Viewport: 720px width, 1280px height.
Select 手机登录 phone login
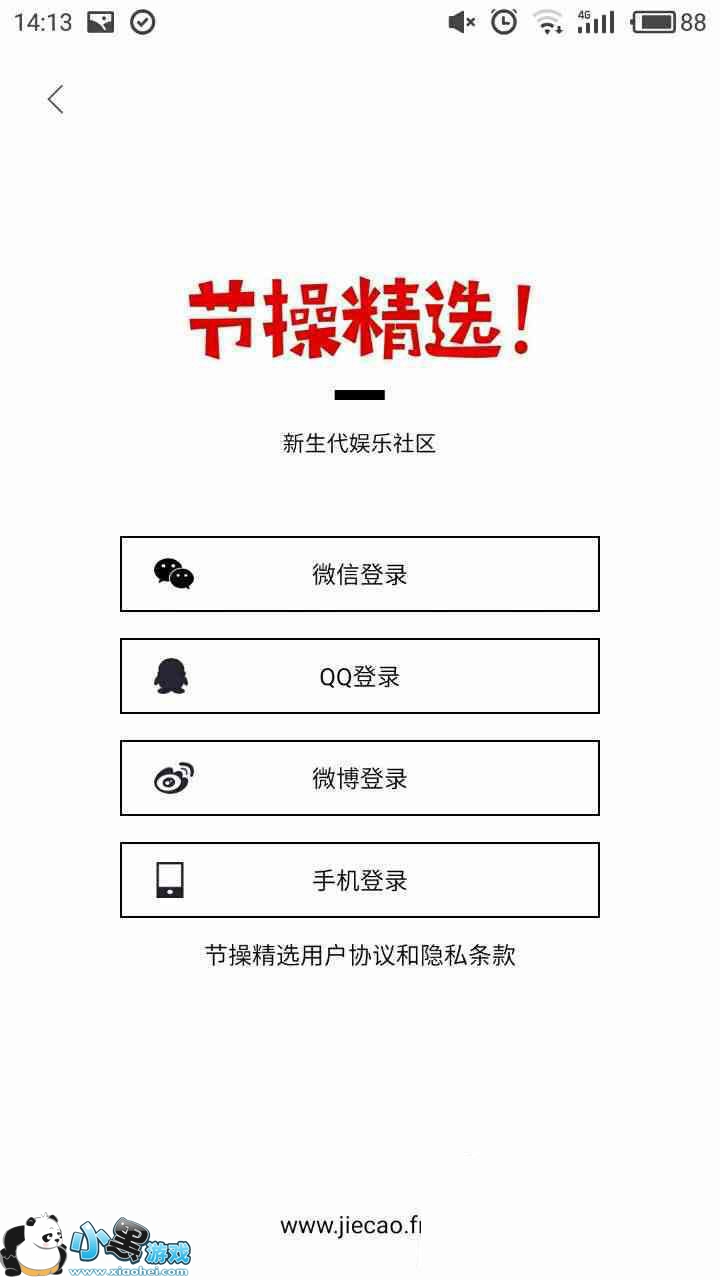pyautogui.click(x=360, y=880)
